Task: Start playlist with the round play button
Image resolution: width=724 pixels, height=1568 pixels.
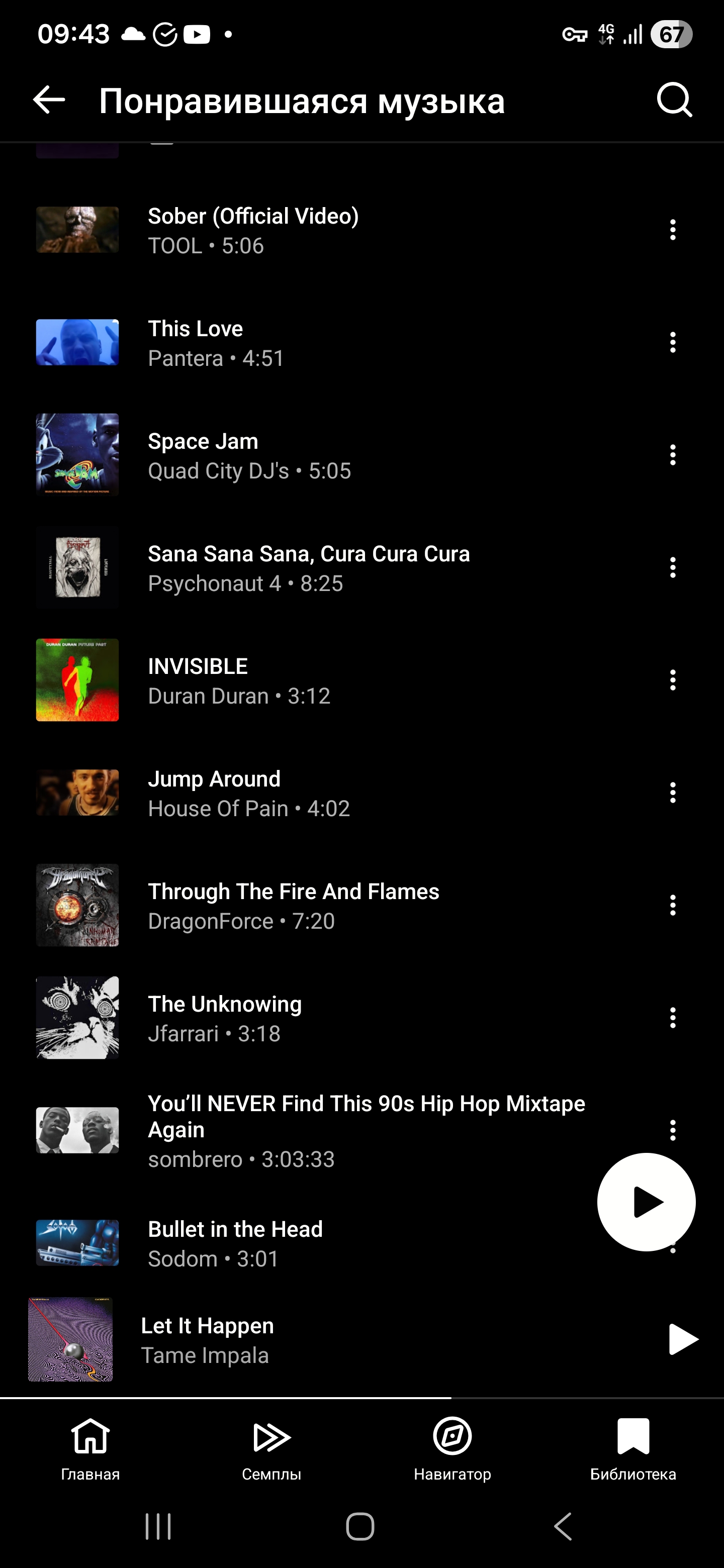Action: 646,1202
